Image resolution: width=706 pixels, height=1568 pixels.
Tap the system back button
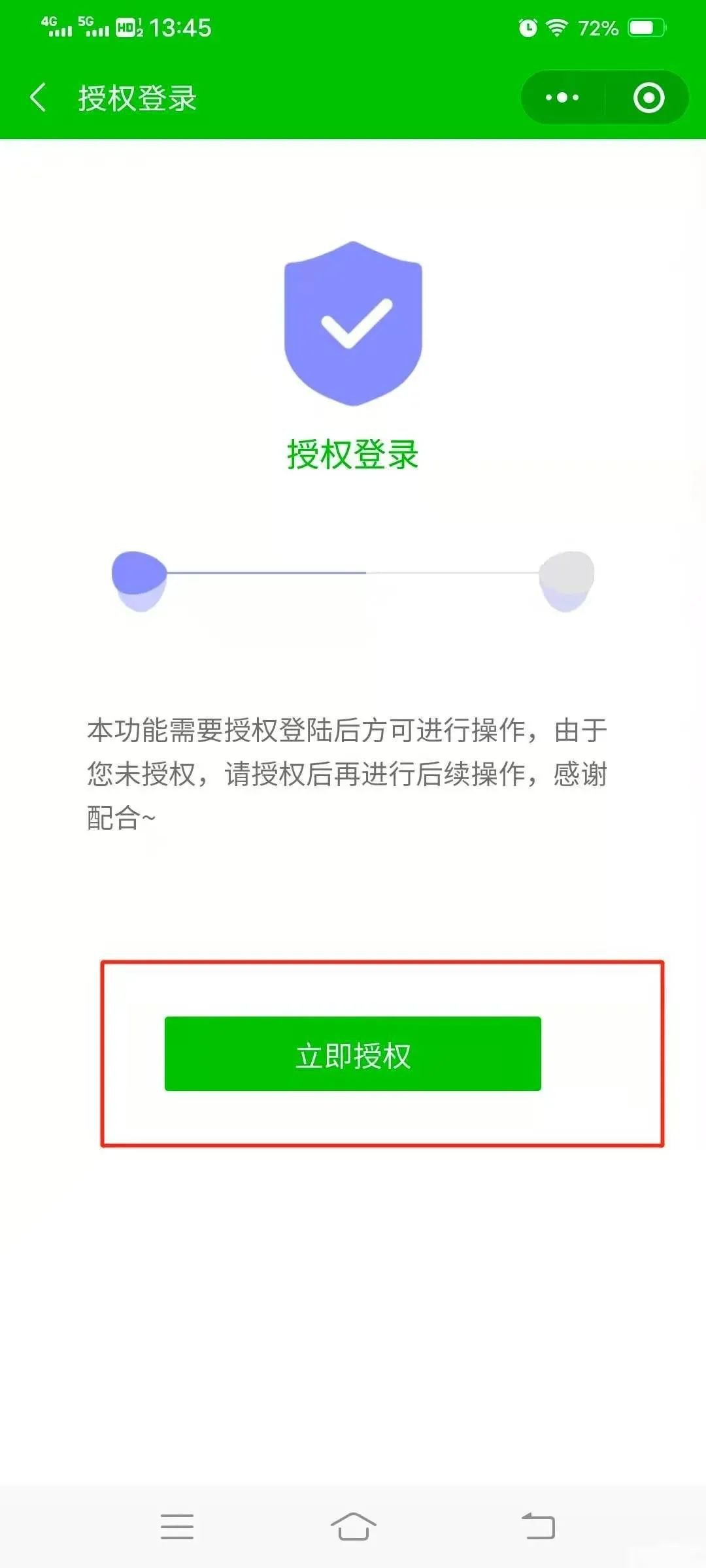coord(538,1527)
